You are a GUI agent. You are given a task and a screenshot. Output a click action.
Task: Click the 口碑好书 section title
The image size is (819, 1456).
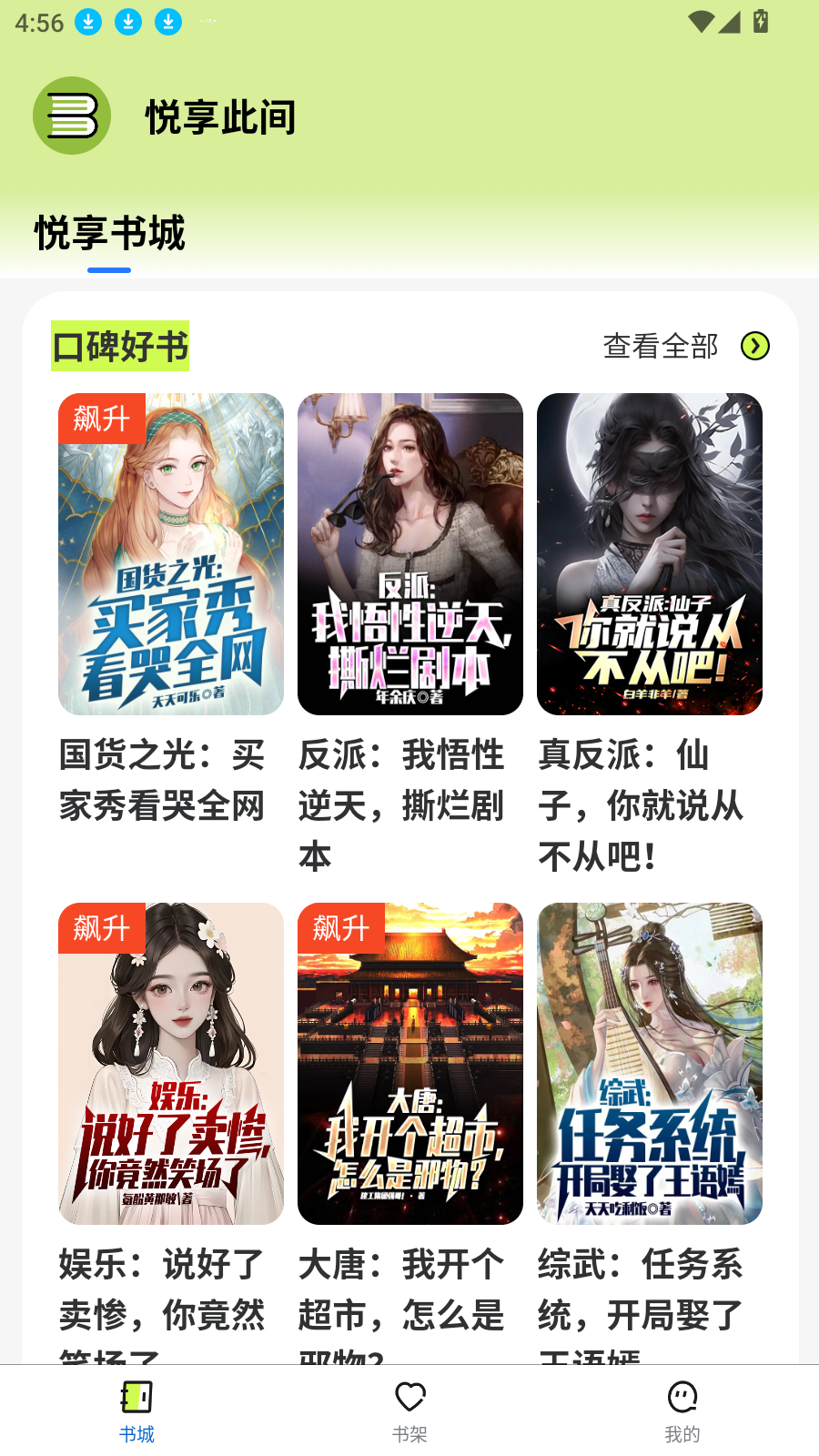point(119,347)
